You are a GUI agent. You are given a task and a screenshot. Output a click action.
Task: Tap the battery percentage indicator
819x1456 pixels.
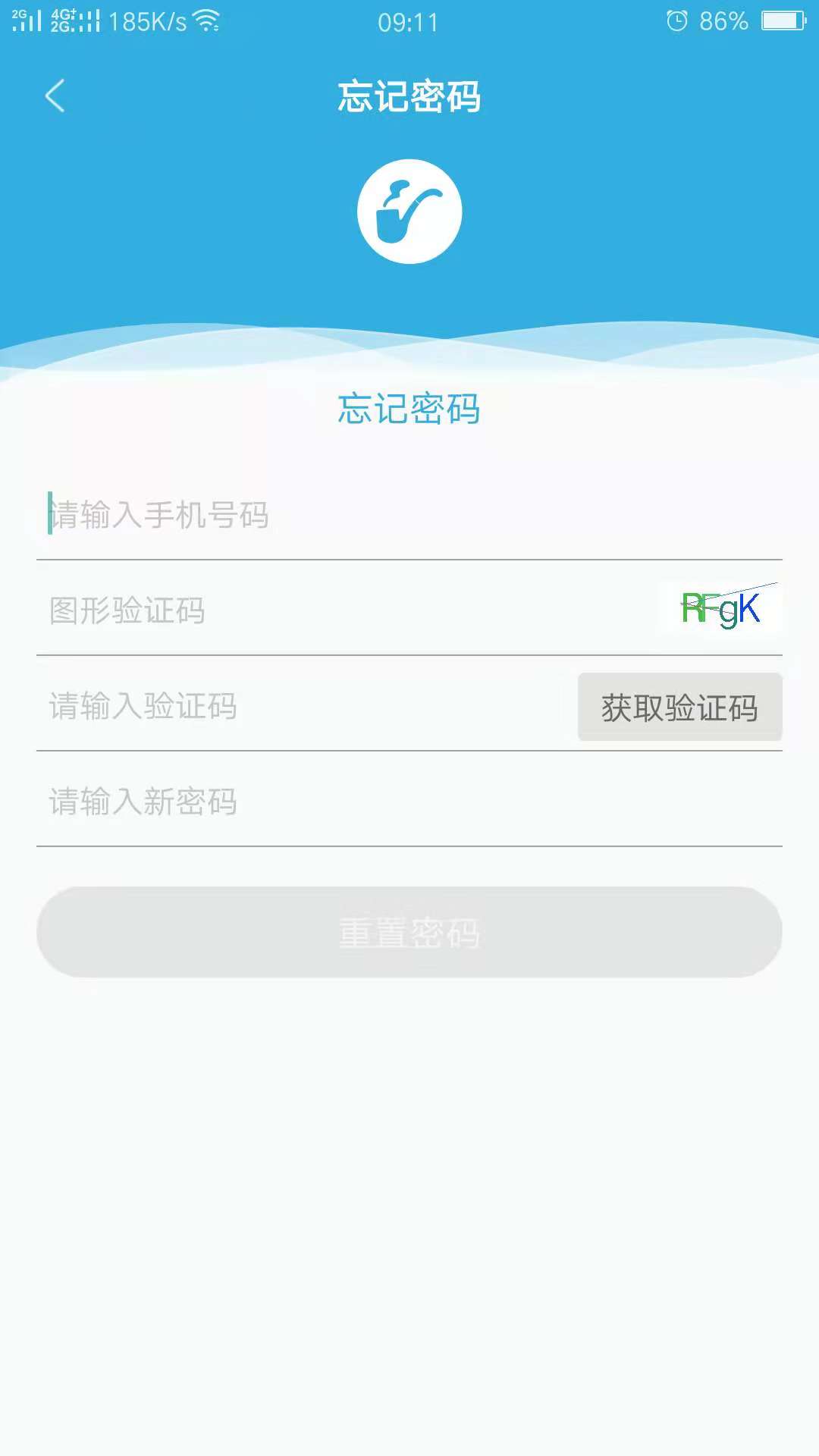(724, 21)
